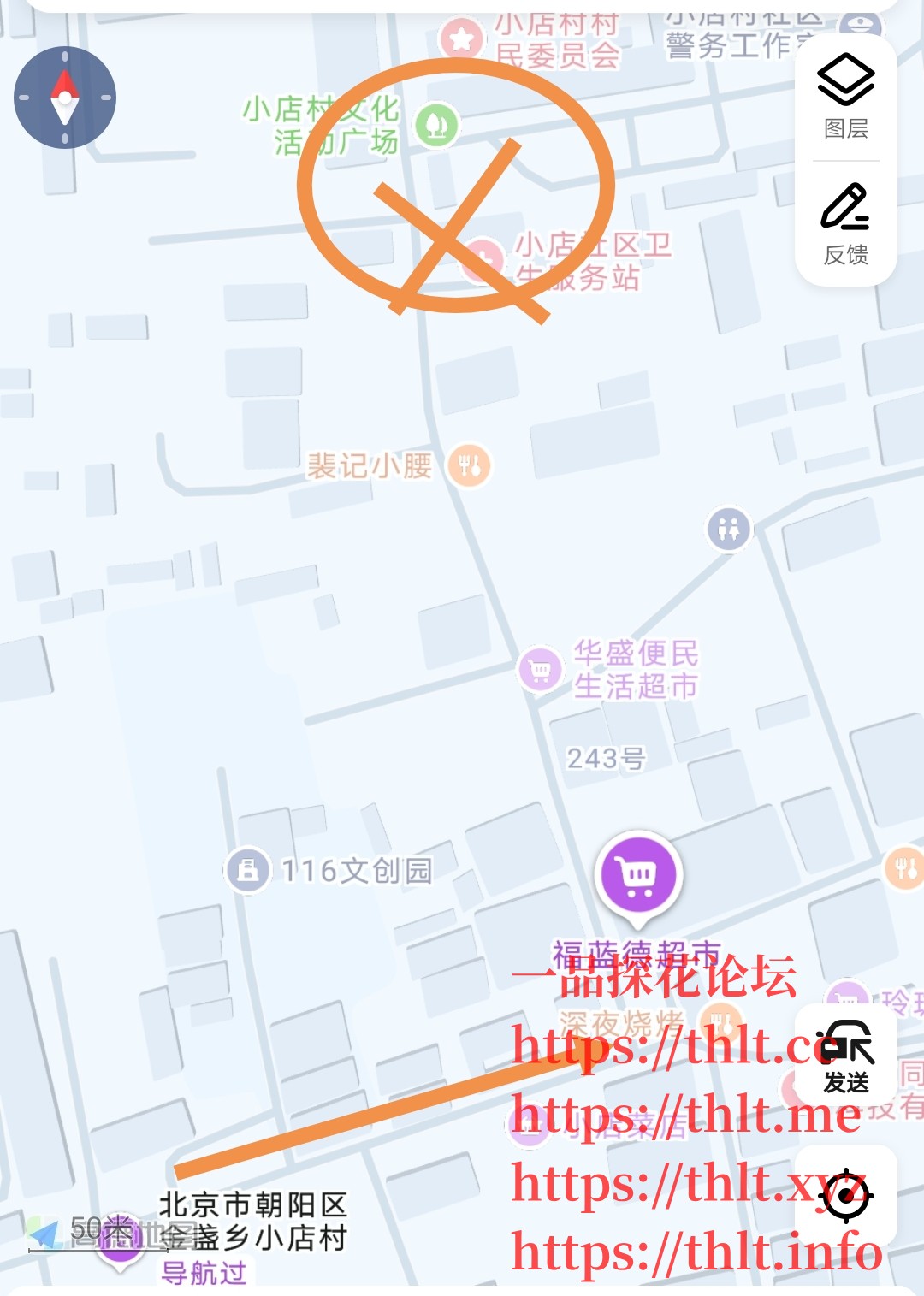The height and width of the screenshot is (1296, 924).
Task: Select the 小店村文化活动广场 park marker
Action: 436,125
